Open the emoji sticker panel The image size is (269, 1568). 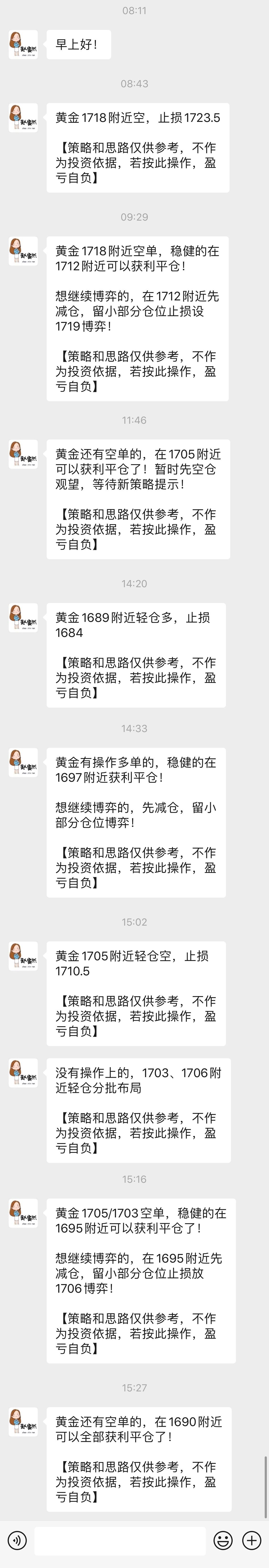point(223,1541)
